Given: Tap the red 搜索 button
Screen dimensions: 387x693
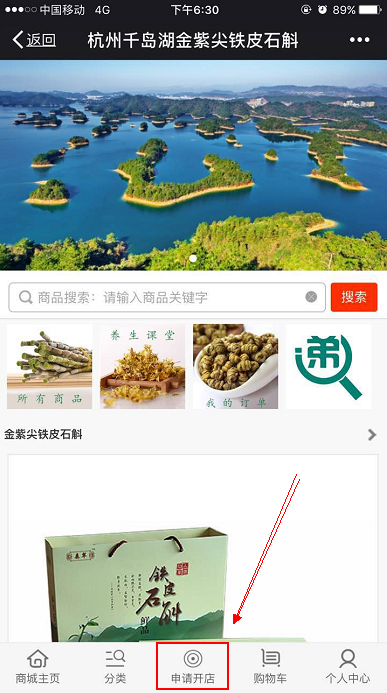Looking at the screenshot, I should [354, 297].
